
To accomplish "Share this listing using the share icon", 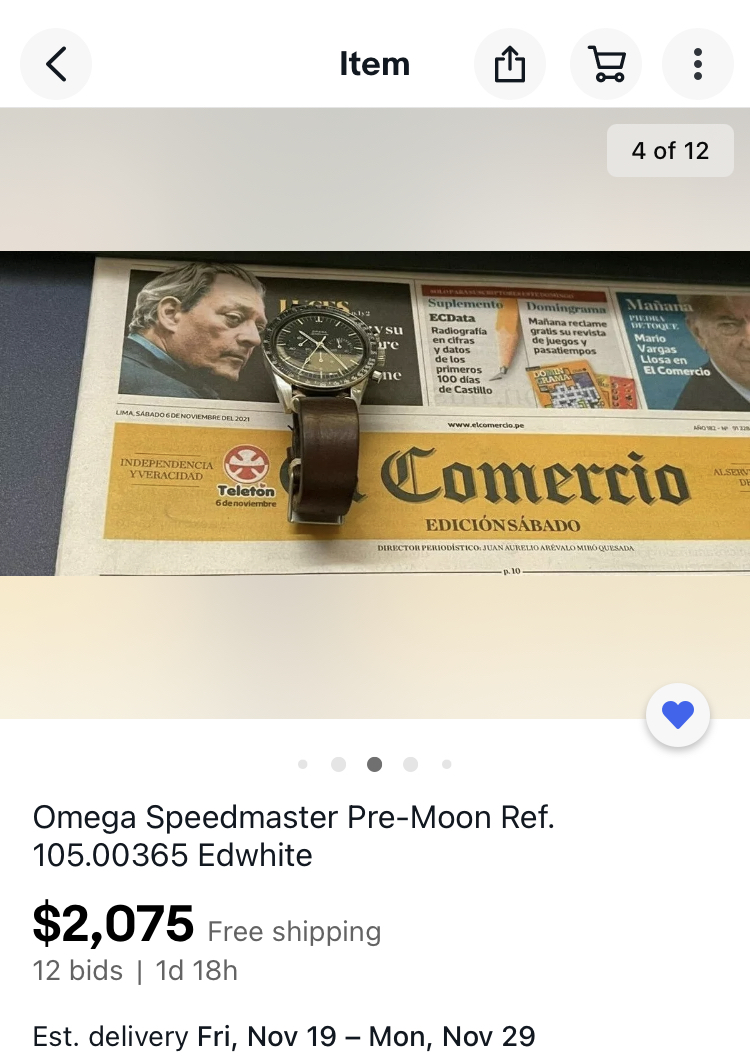I will (x=510, y=63).
